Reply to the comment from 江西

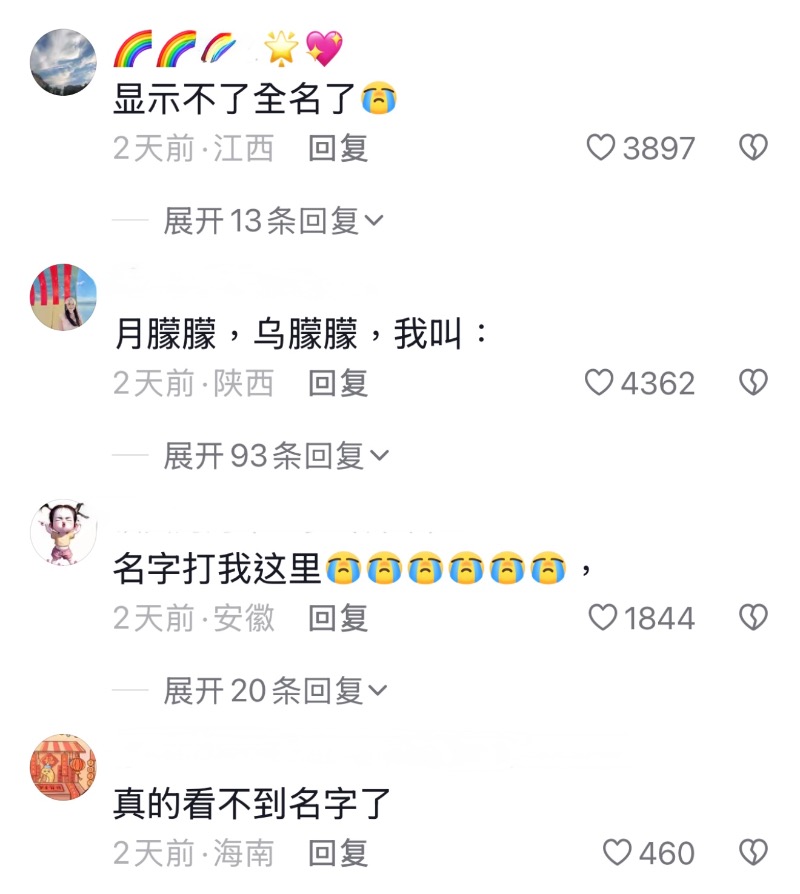click(338, 149)
